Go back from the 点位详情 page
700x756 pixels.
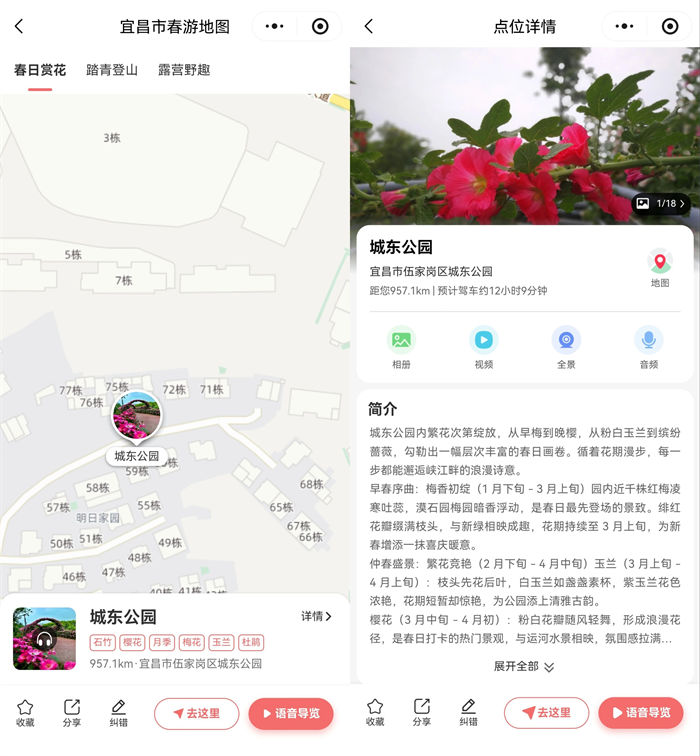coord(369,27)
